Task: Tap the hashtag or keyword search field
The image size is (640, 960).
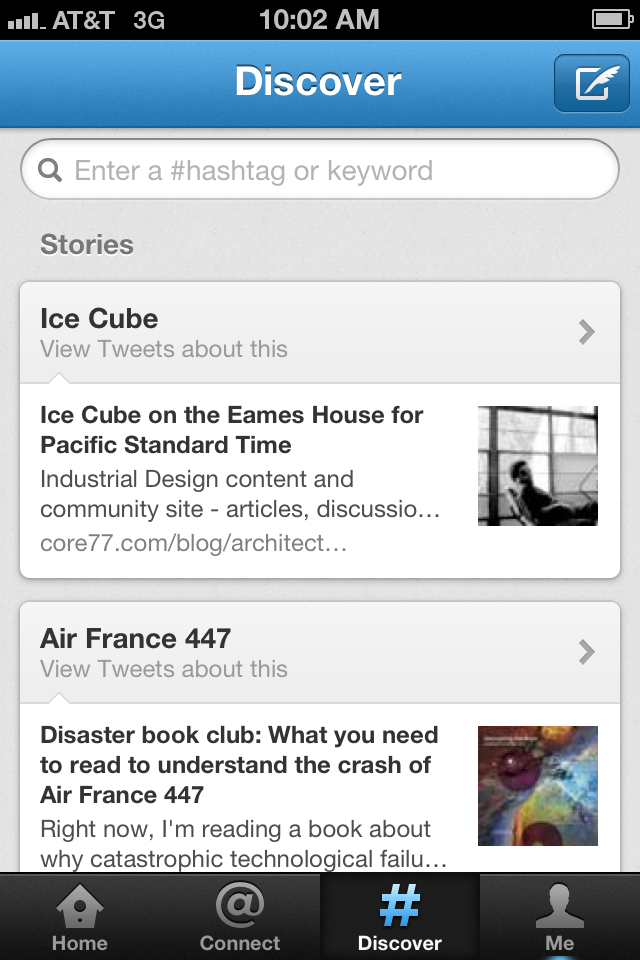Action: point(320,170)
